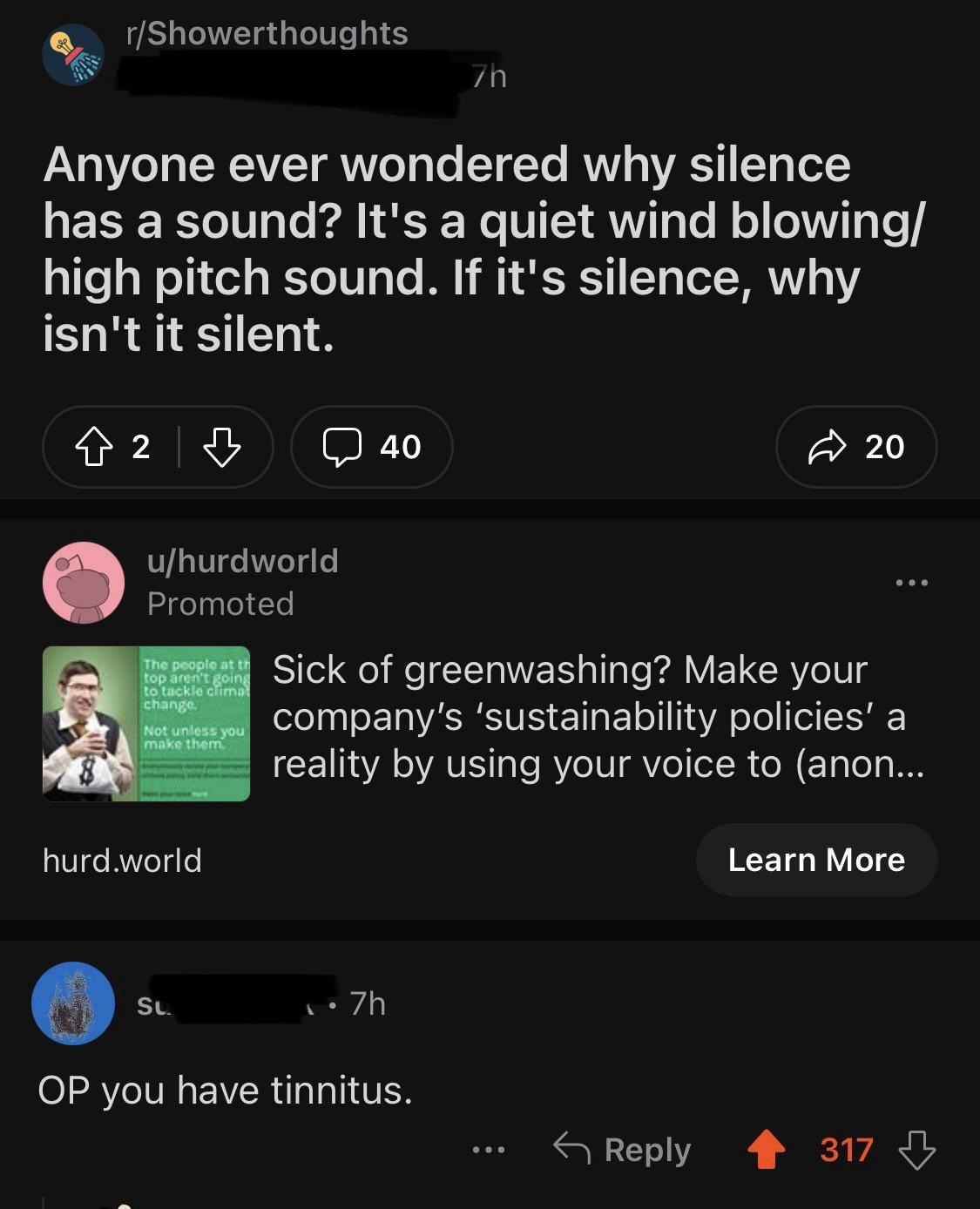The image size is (980, 1209).
Task: Tap the three-dot icon on the promoted post
Action: (x=911, y=582)
